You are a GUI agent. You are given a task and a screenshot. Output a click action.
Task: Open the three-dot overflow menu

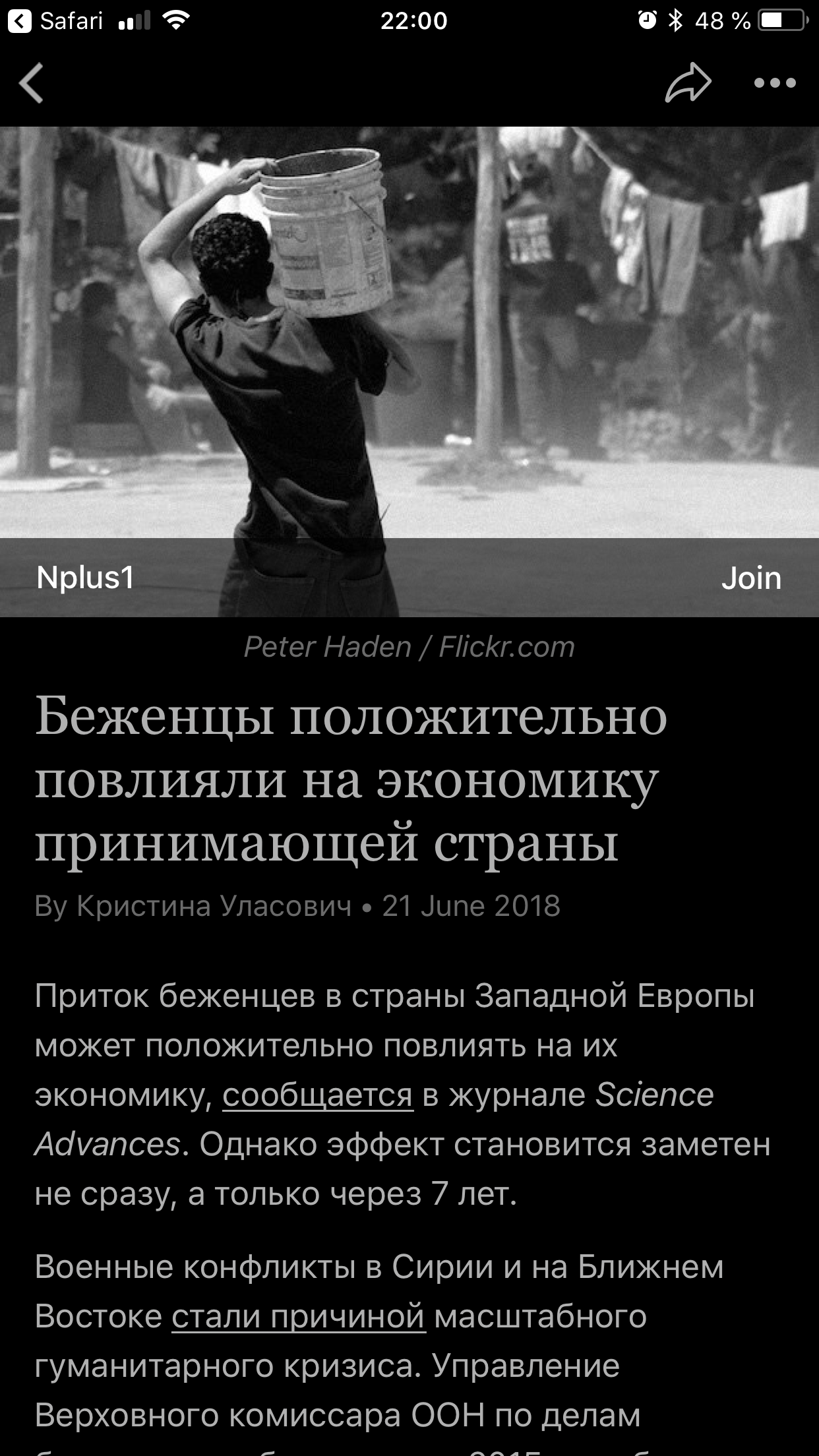(775, 83)
